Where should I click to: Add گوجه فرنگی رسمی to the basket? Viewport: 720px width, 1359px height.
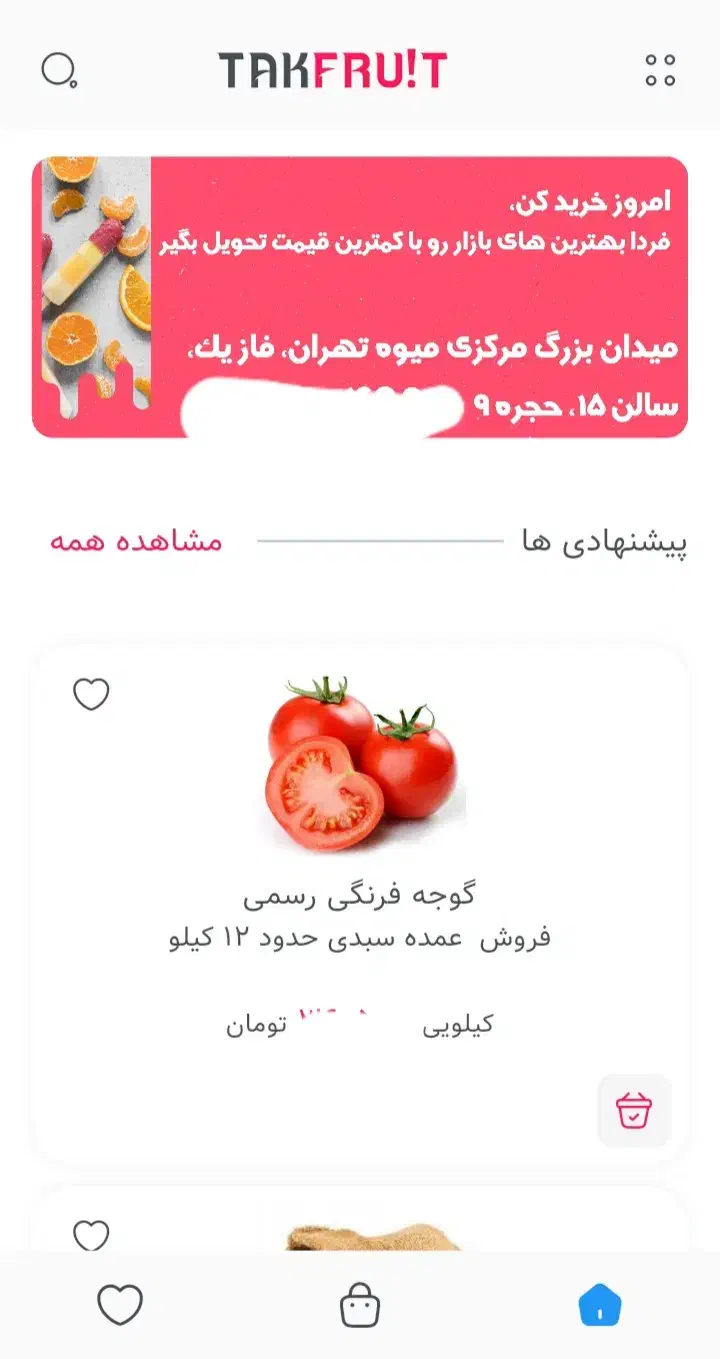tap(634, 1110)
